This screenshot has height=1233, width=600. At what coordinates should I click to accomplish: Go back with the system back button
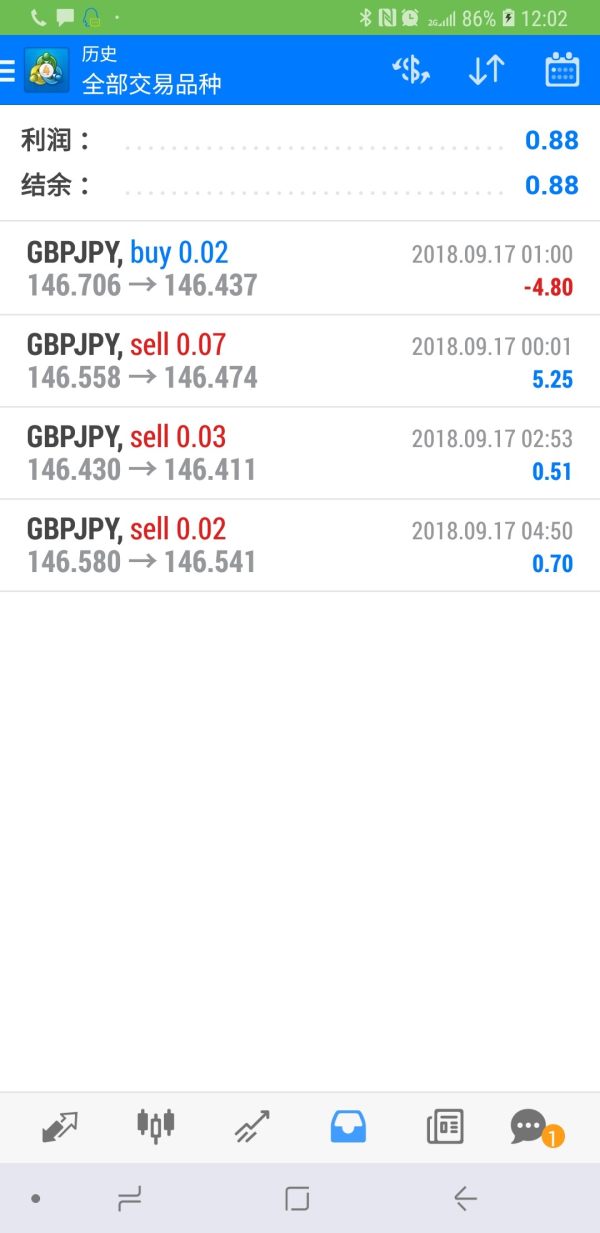pos(465,1198)
